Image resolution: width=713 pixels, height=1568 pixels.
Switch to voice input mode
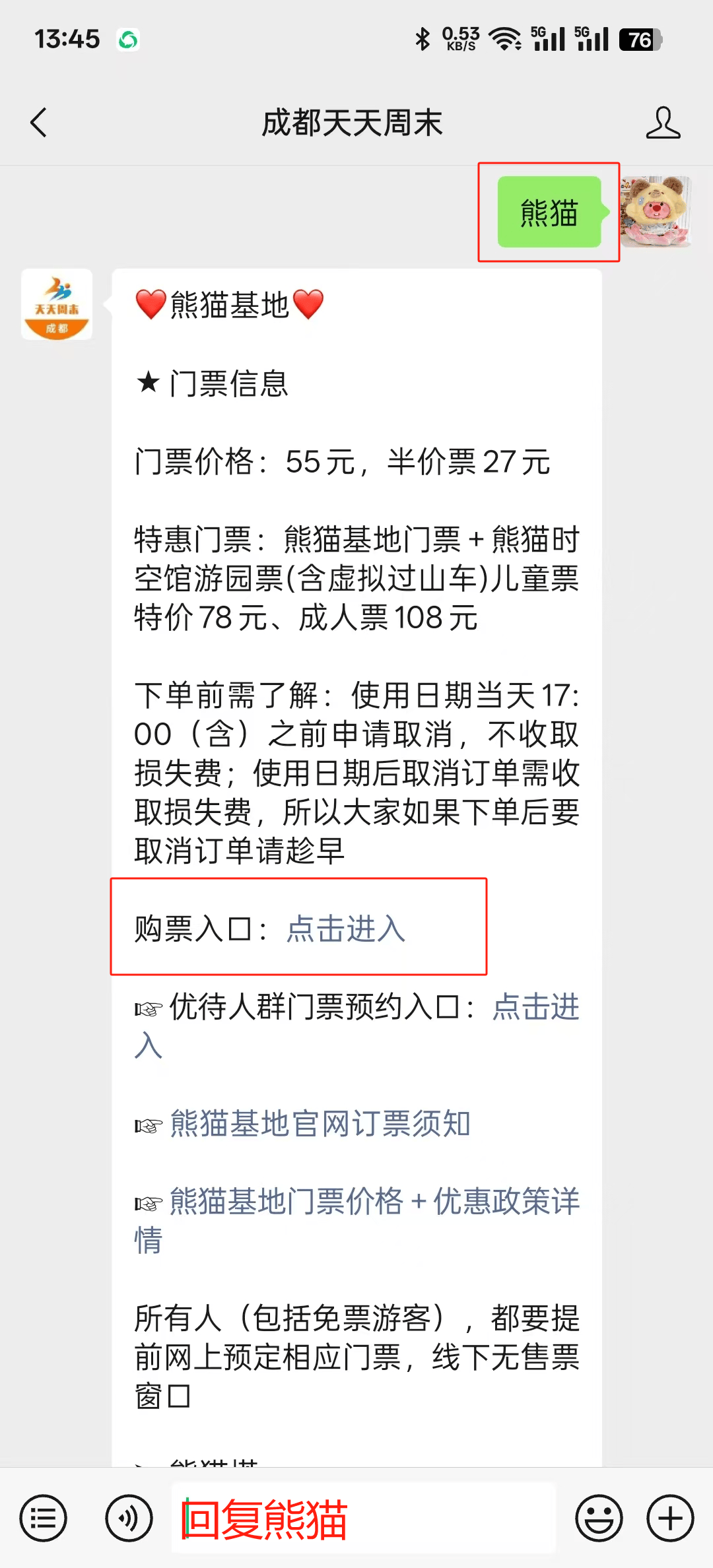point(129,1519)
